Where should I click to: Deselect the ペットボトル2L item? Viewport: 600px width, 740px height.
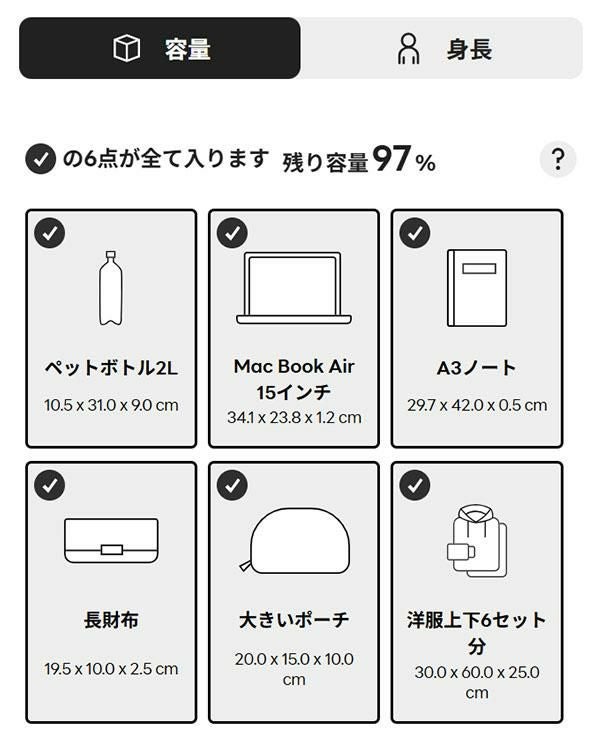(x=111, y=328)
